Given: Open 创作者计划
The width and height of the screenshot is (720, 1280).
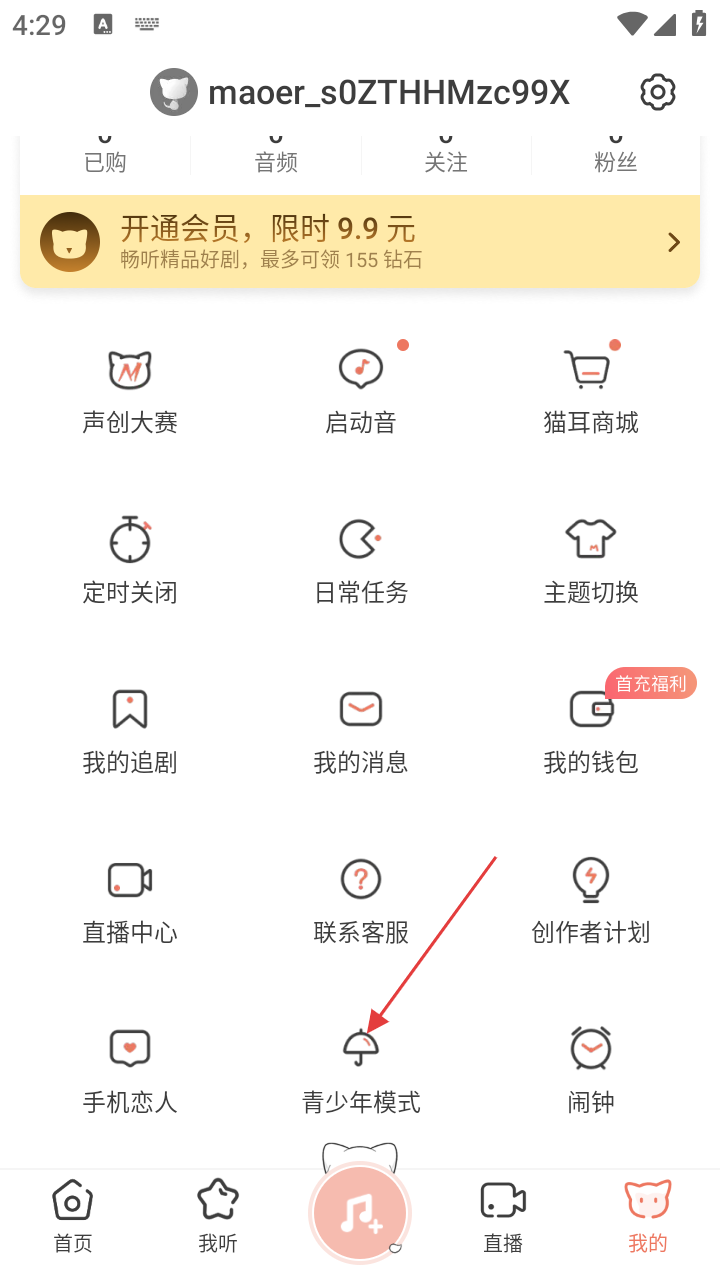Looking at the screenshot, I should click(x=590, y=901).
